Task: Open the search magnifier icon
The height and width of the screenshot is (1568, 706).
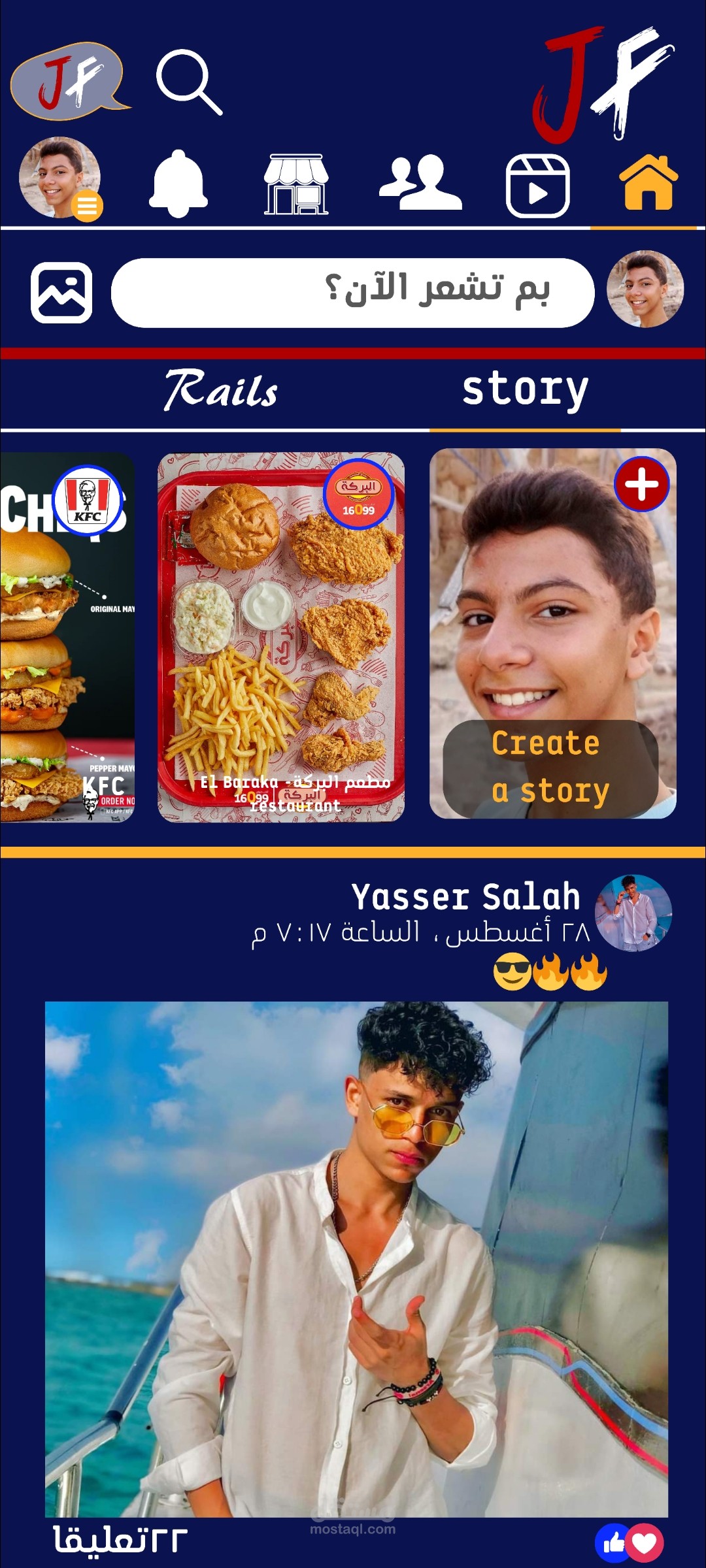Action: coord(189,82)
